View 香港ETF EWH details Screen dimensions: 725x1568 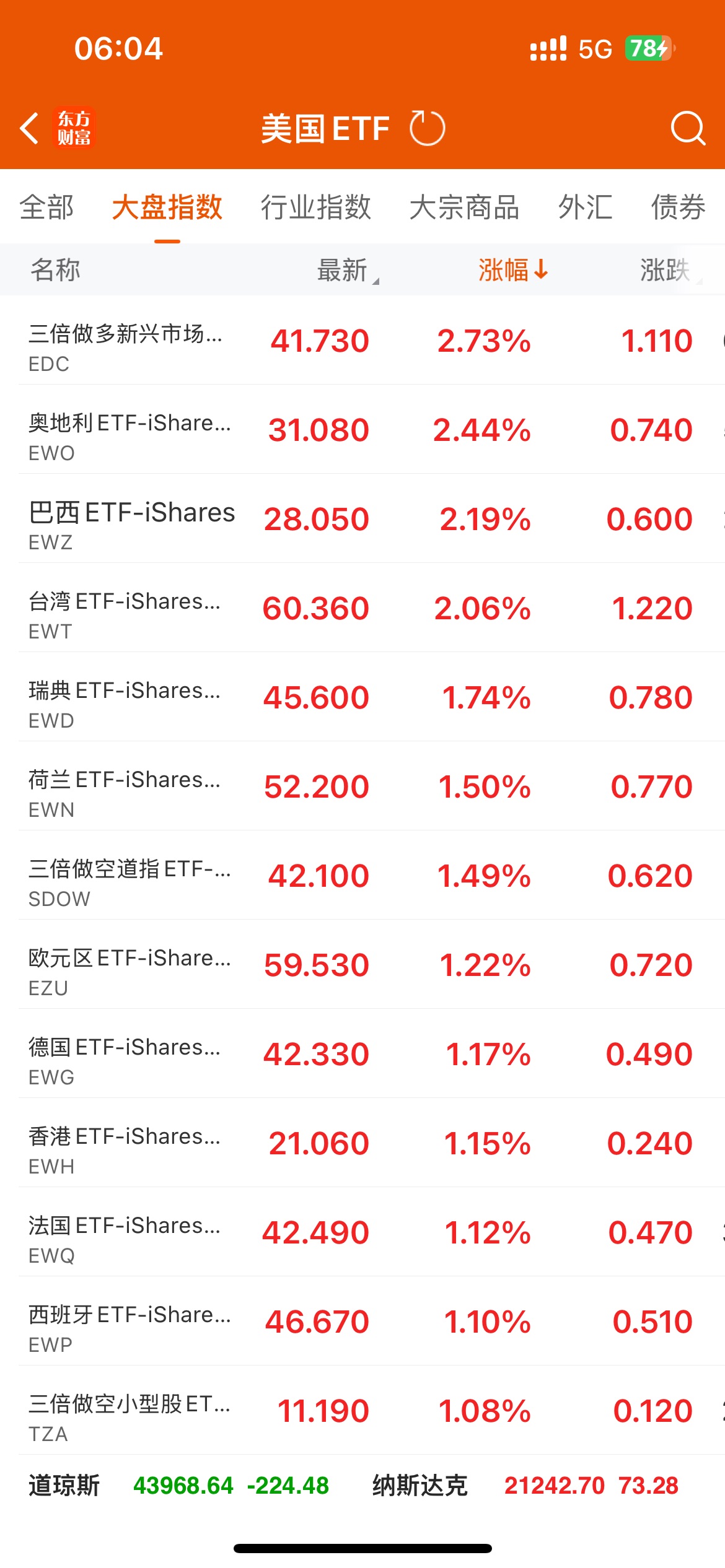tap(362, 1143)
